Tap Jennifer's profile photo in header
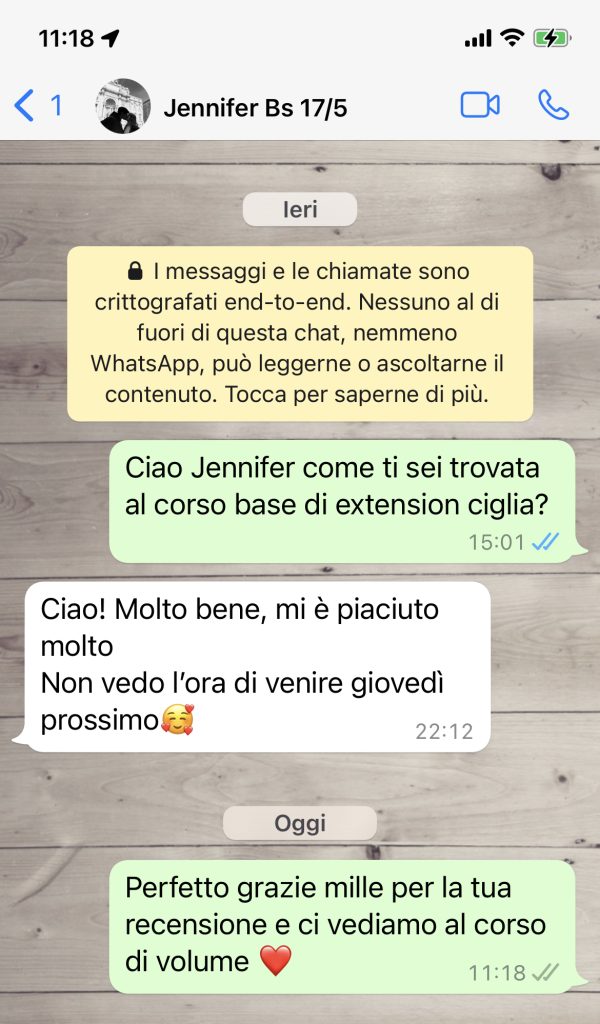600x1024 pixels. (x=123, y=106)
